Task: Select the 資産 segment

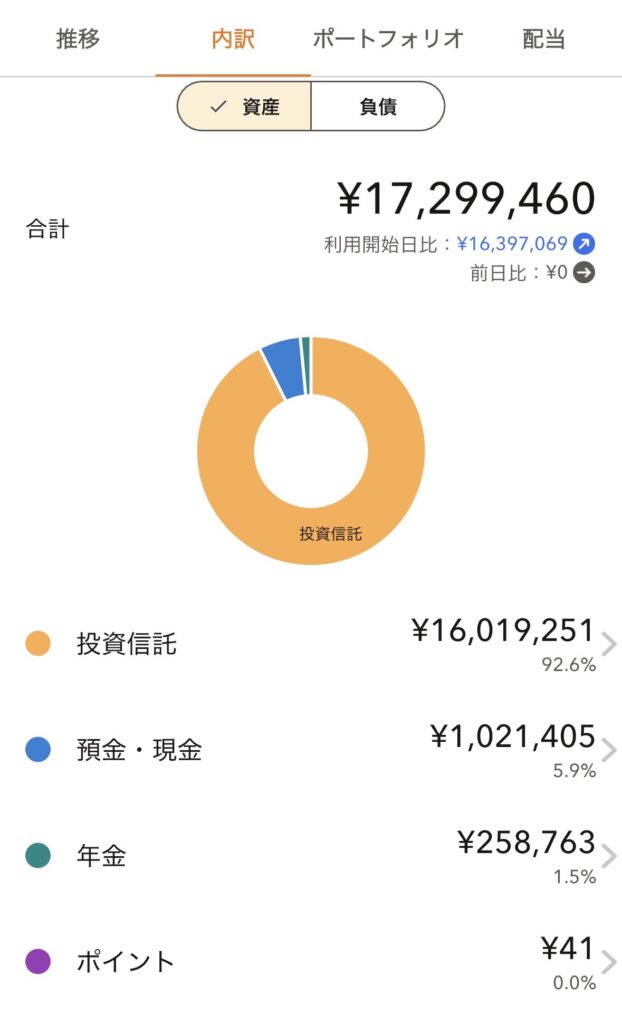Action: coord(244,106)
